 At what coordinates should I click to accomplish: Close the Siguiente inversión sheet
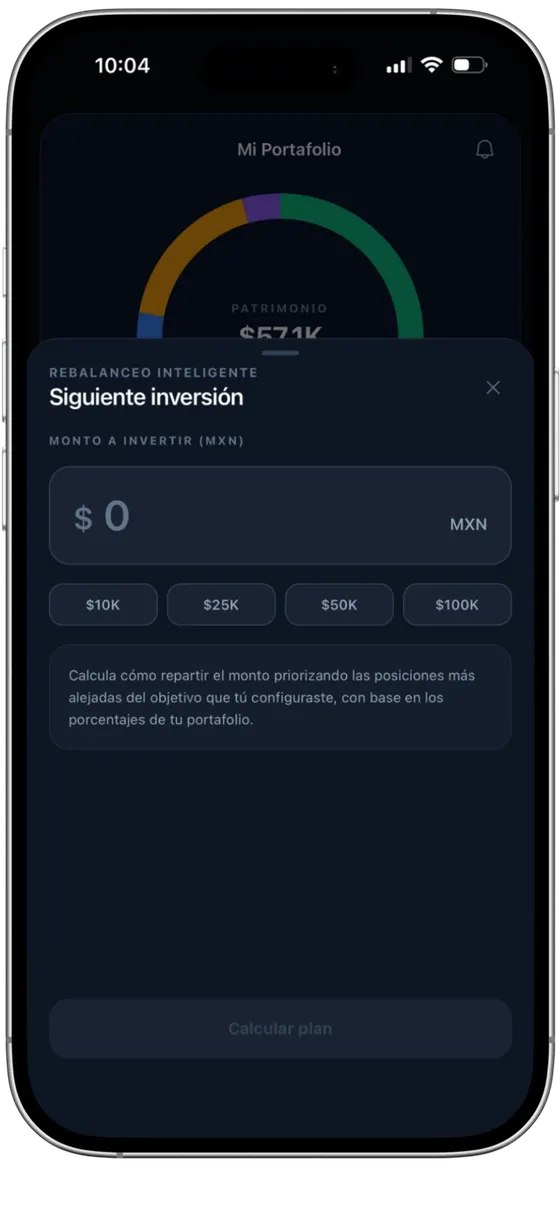click(493, 388)
